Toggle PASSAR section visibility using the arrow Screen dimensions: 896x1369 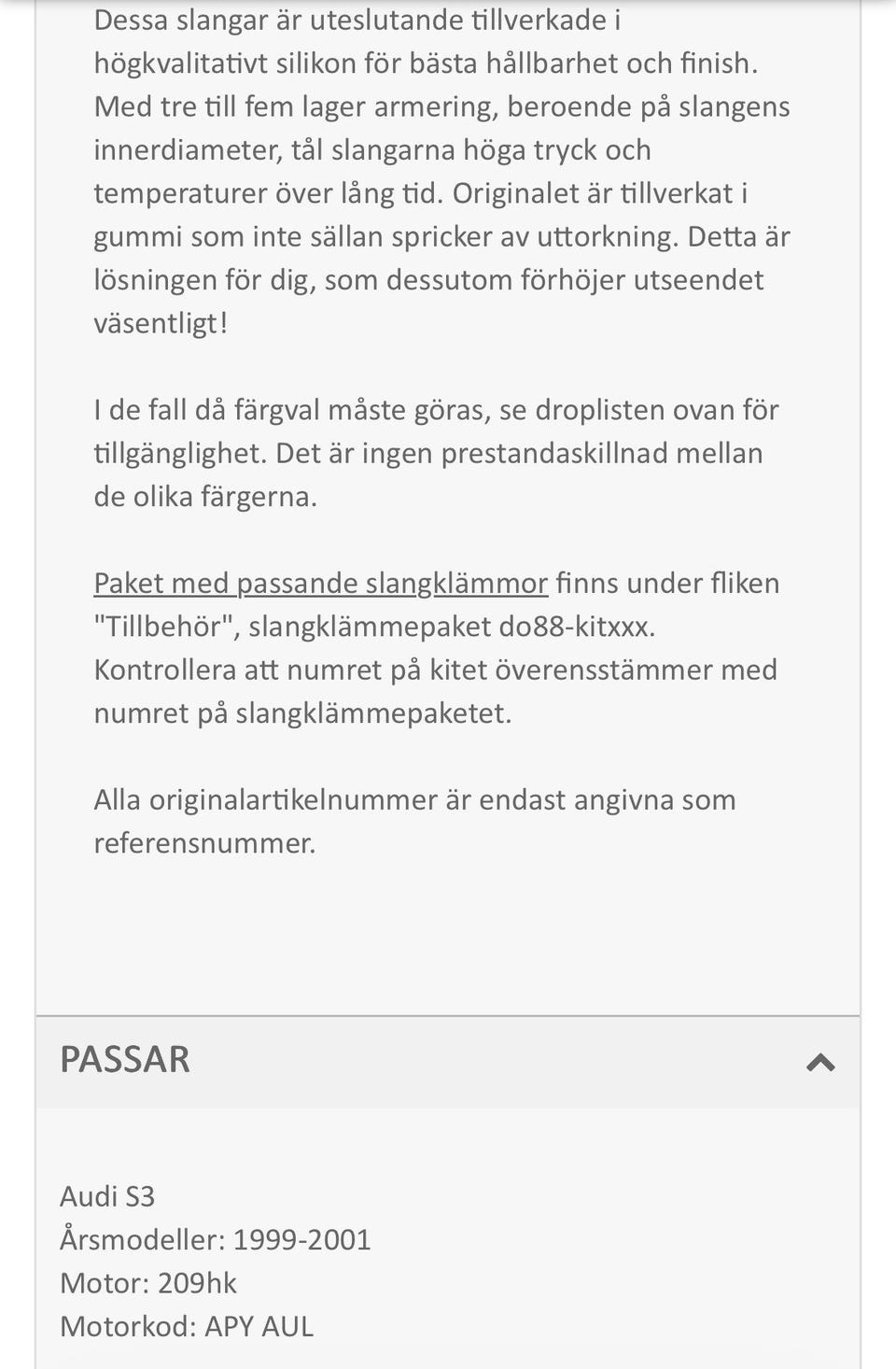(x=821, y=1061)
